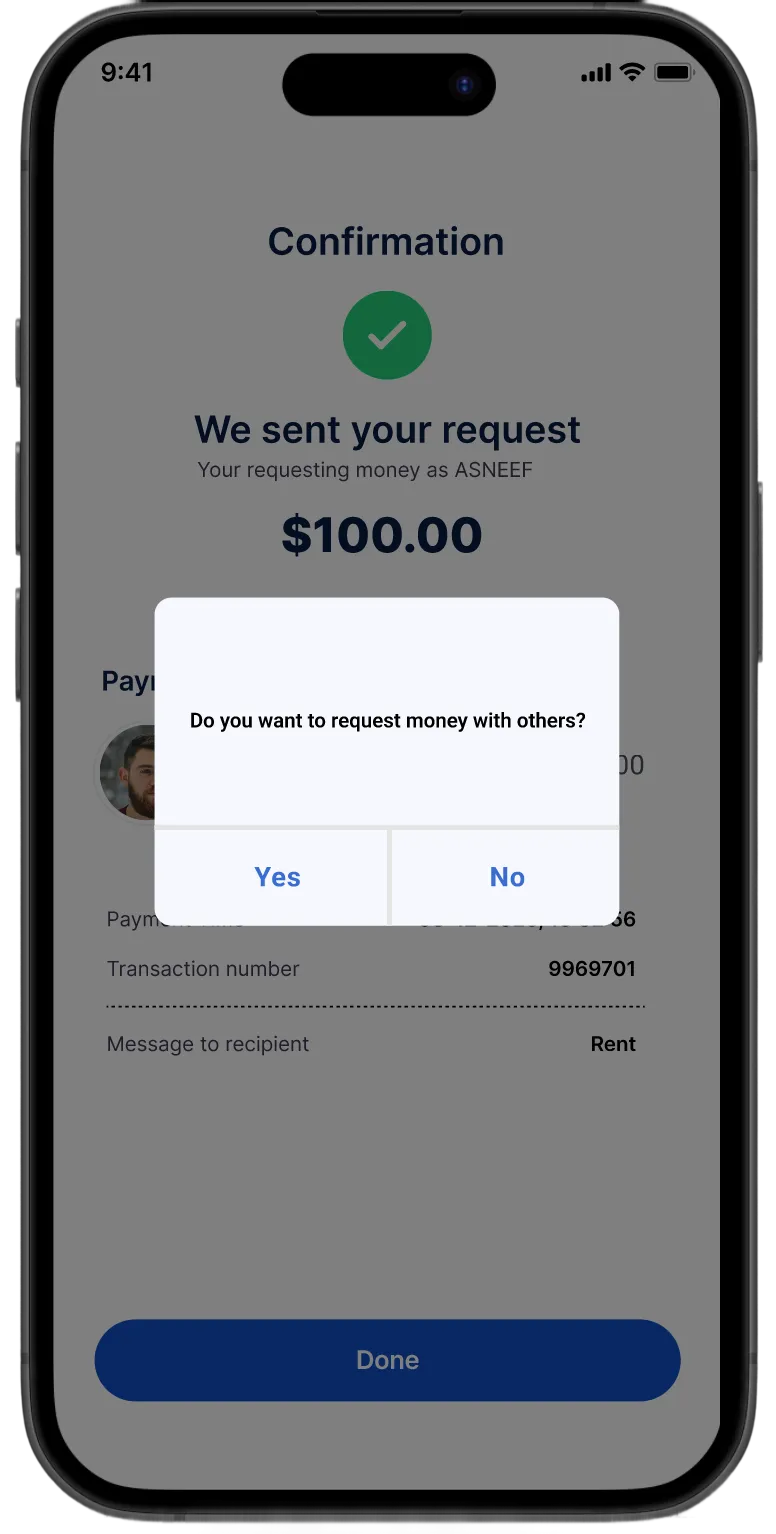The height and width of the screenshot is (1534, 776).
Task: Tap Yes to request money with others
Action: (x=276, y=877)
